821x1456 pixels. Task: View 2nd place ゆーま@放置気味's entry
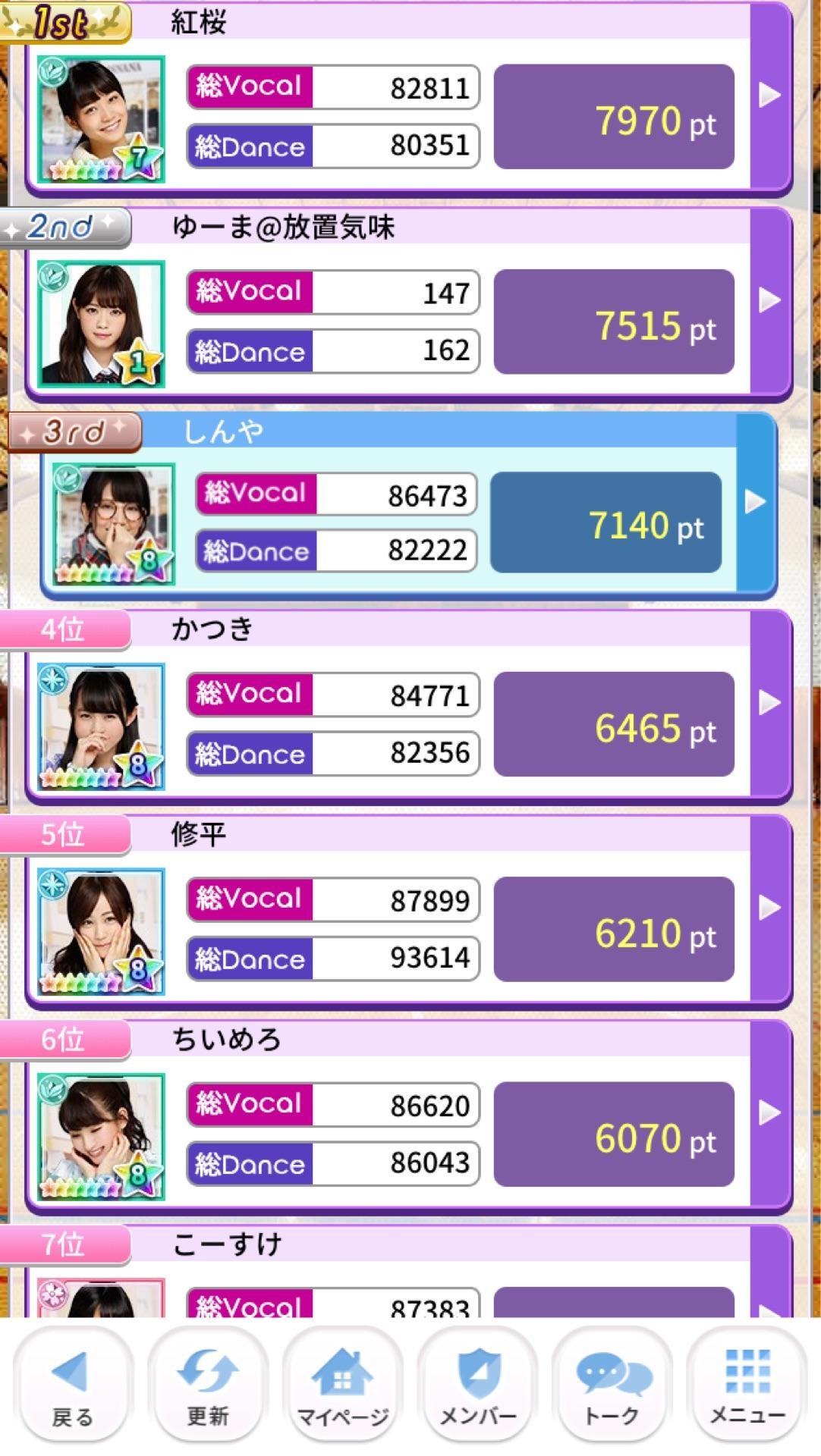[x=769, y=300]
